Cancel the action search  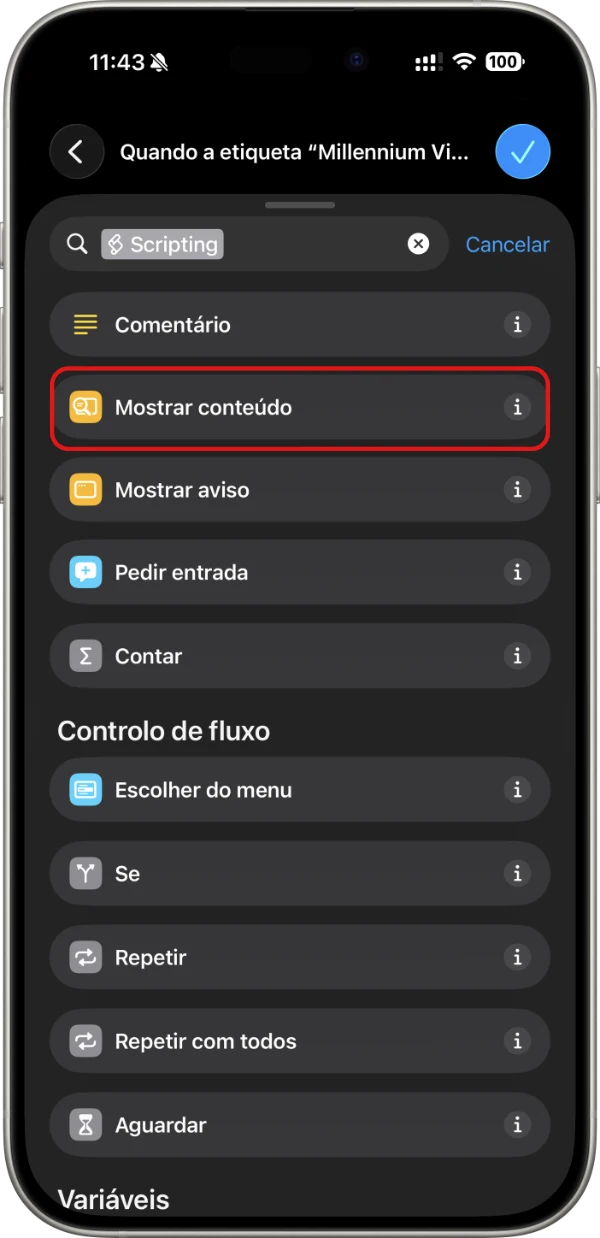point(507,244)
